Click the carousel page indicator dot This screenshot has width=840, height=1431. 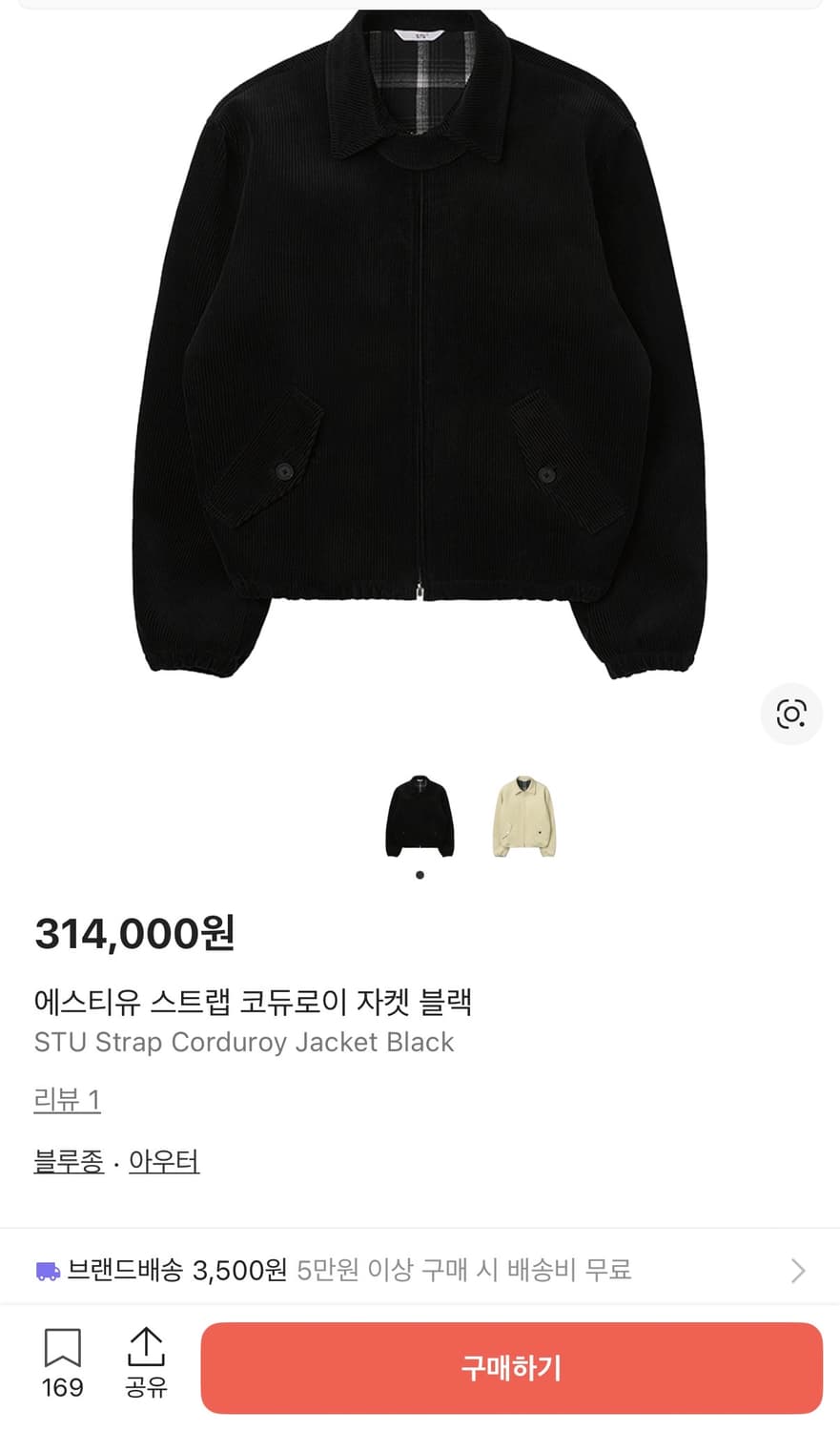420,874
